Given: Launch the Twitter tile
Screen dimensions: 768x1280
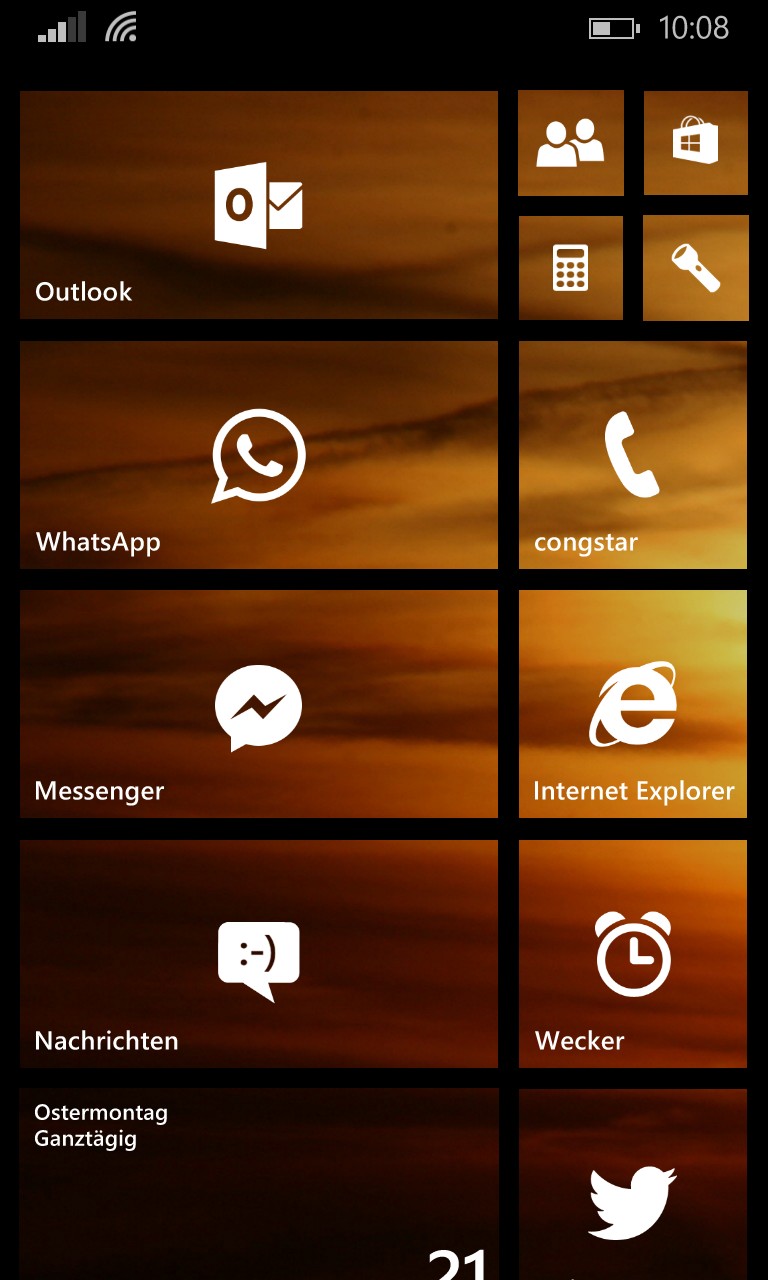Looking at the screenshot, I should (632, 1190).
